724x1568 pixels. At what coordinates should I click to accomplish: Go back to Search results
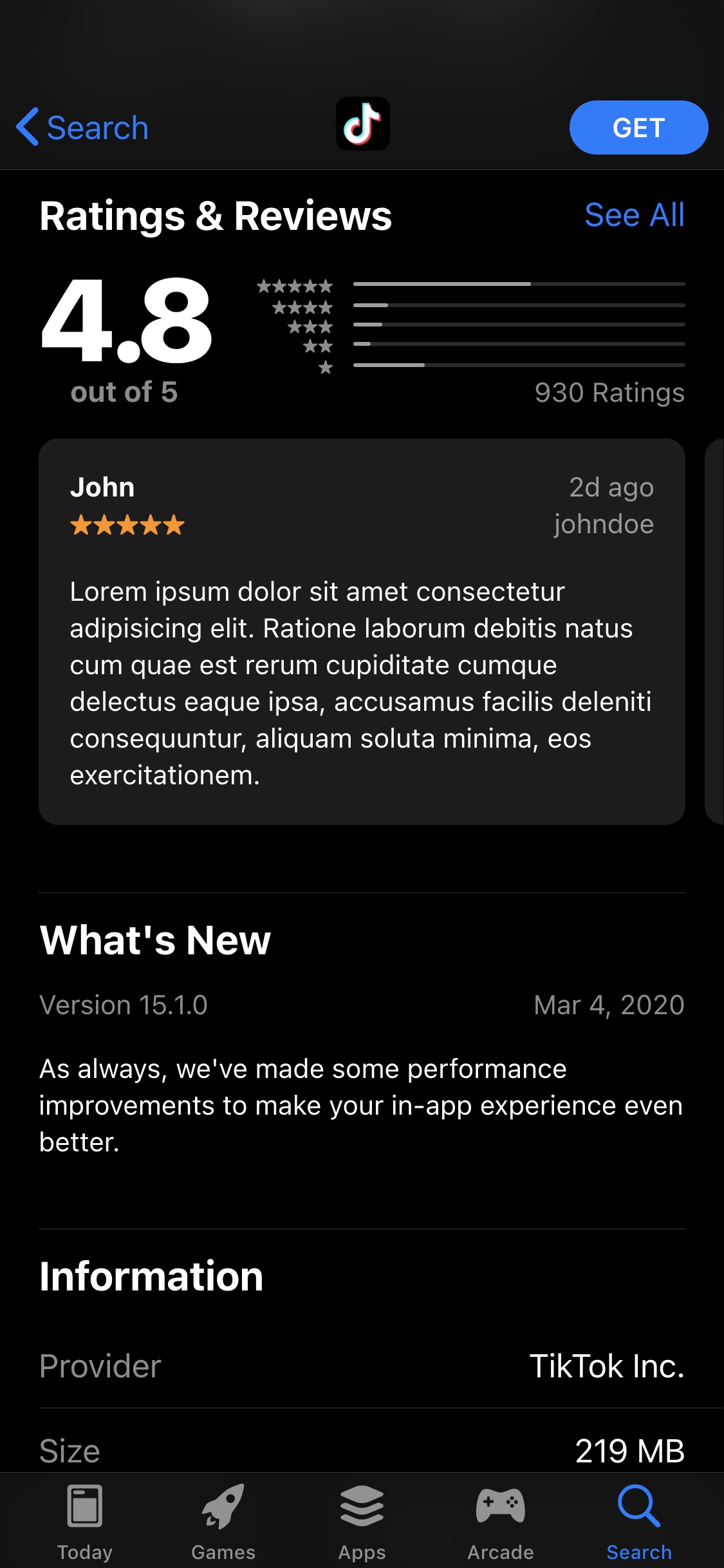tap(82, 128)
